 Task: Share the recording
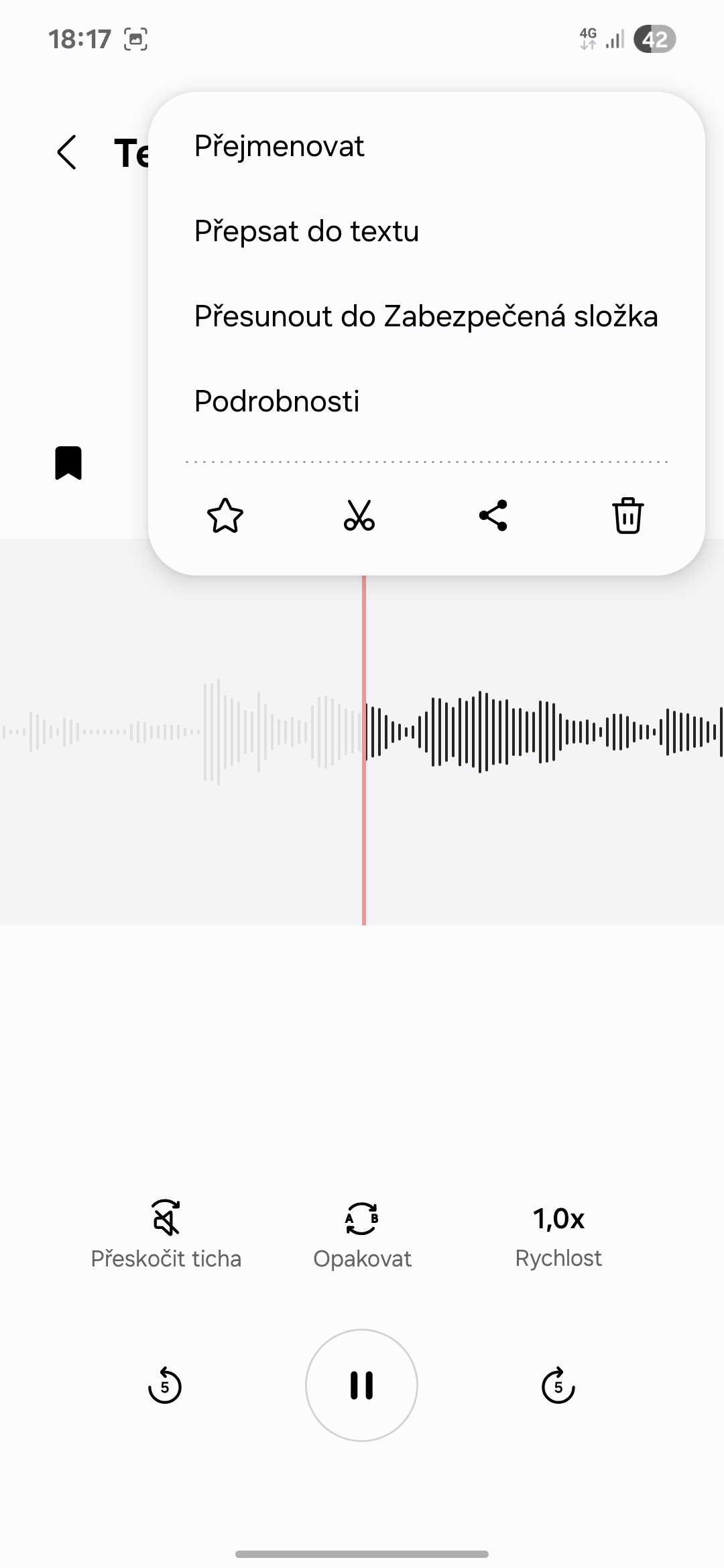point(493,516)
